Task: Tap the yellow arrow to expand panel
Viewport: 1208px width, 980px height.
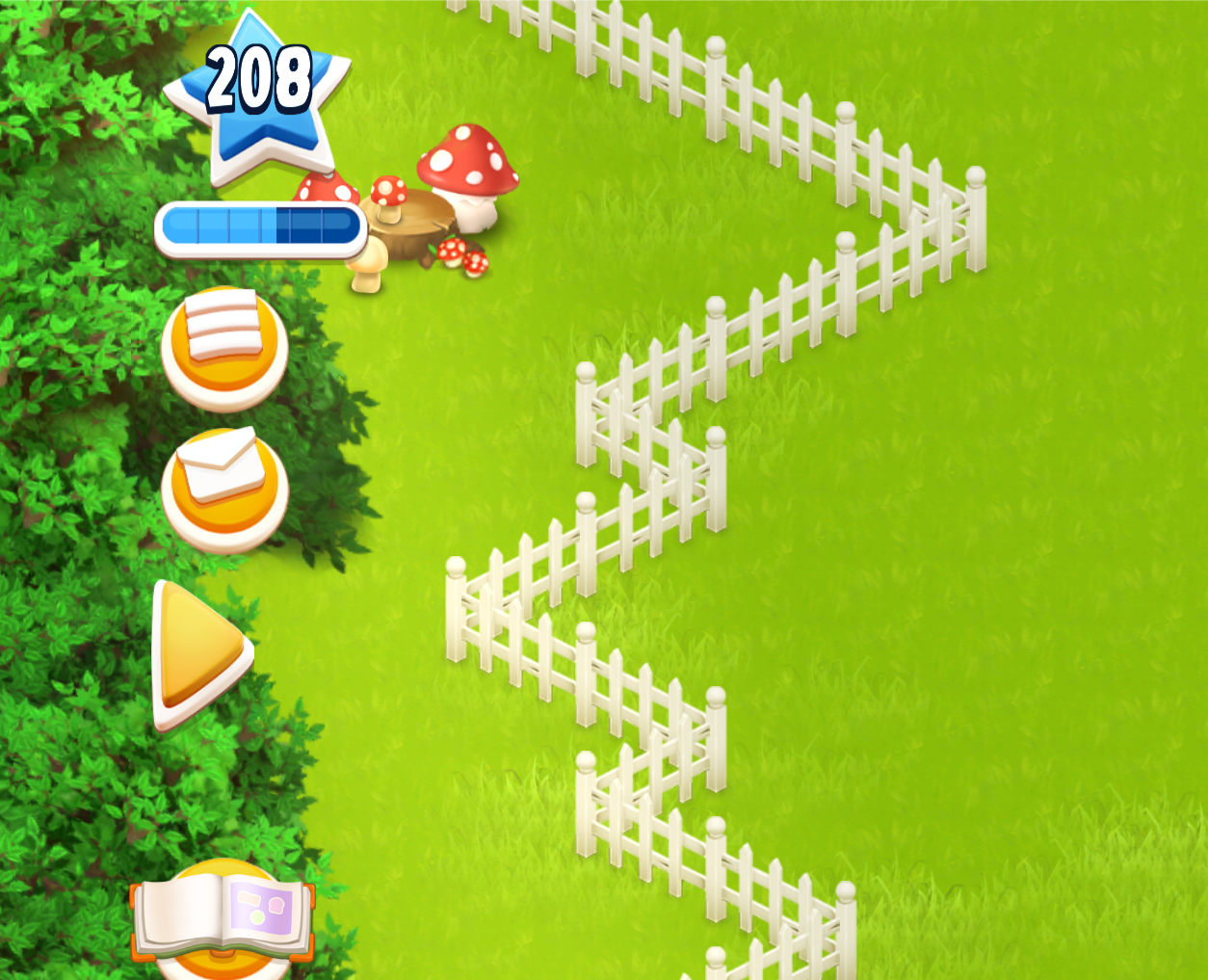Action: (x=200, y=654)
